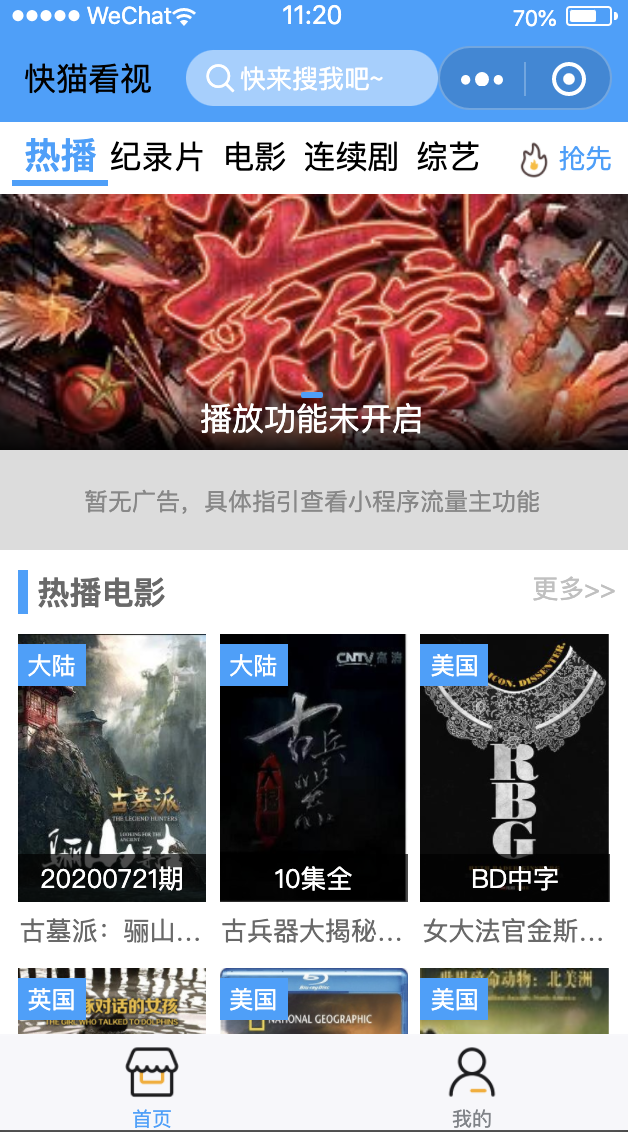Open the 综艺 tab
Image resolution: width=628 pixels, height=1132 pixels.
coord(448,157)
